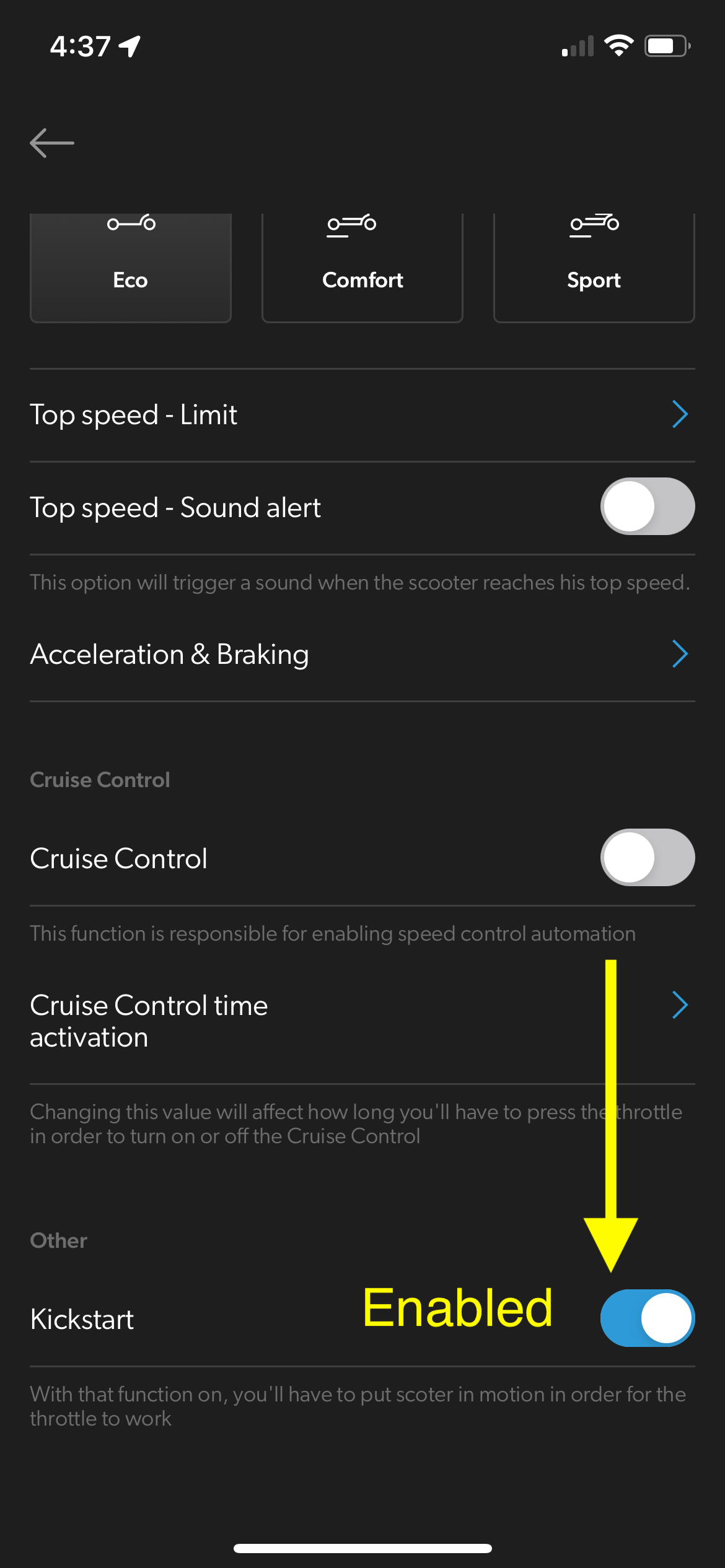Go back using the arrow icon
725x1568 pixels.
tap(52, 143)
